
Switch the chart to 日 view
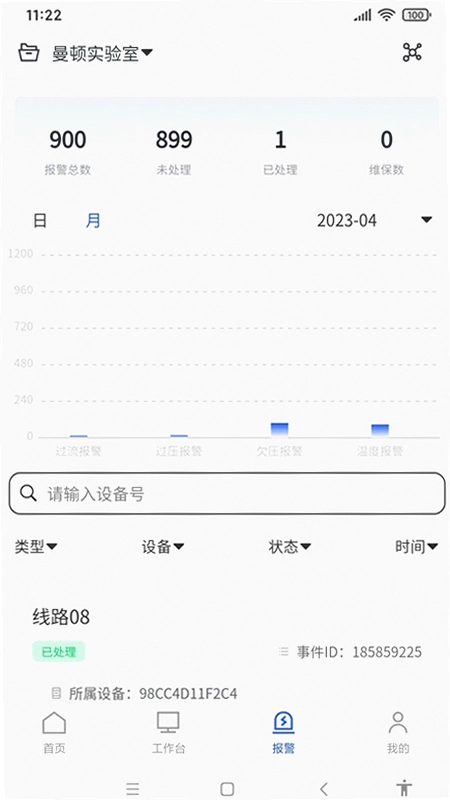[40, 221]
